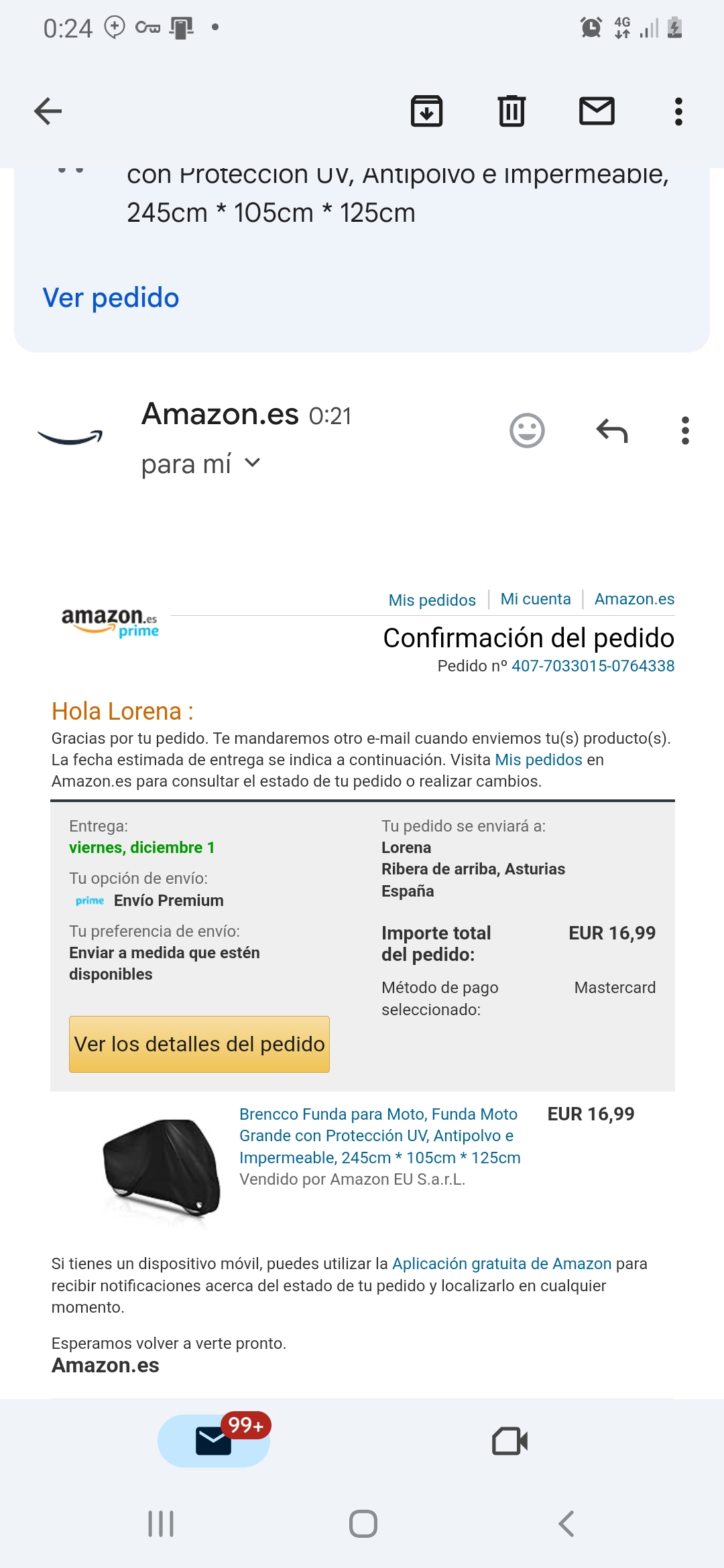Go back to the inbox with the arrow
Screen dimensions: 724x1568
pyautogui.click(x=48, y=111)
